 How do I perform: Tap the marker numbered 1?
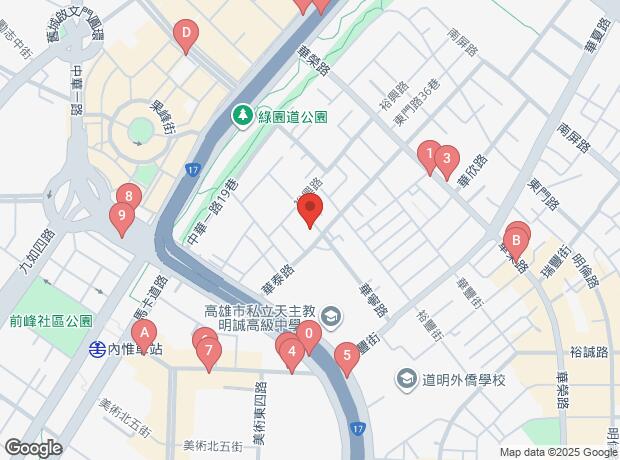click(429, 153)
